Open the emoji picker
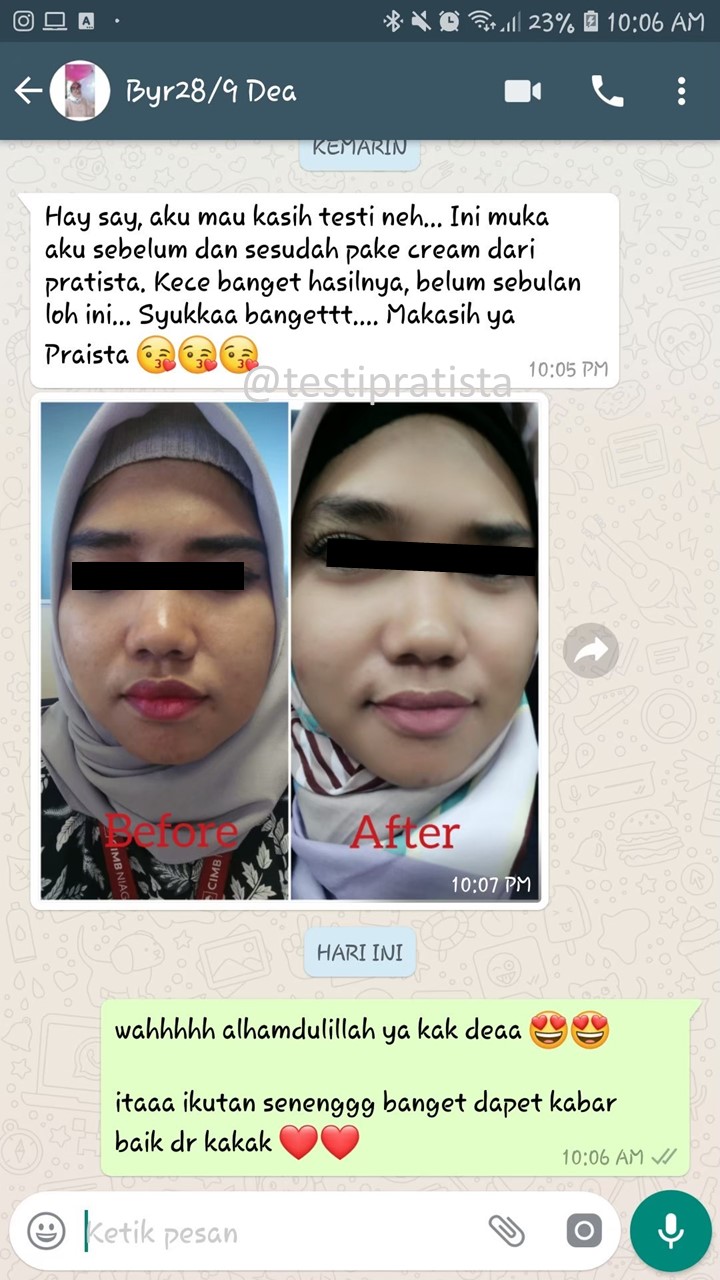720x1280 pixels. [x=46, y=1230]
